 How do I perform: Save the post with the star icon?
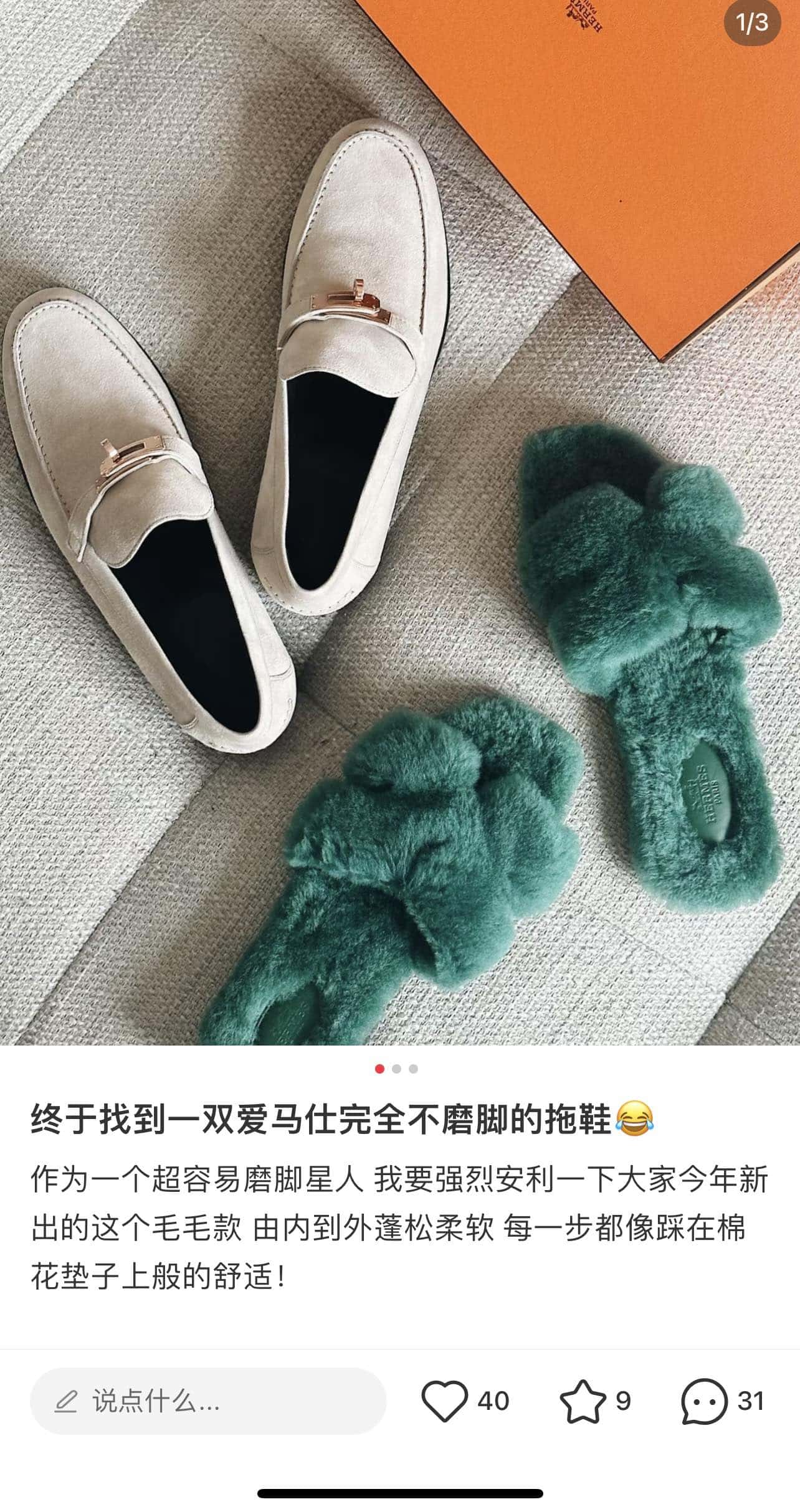[x=583, y=1401]
